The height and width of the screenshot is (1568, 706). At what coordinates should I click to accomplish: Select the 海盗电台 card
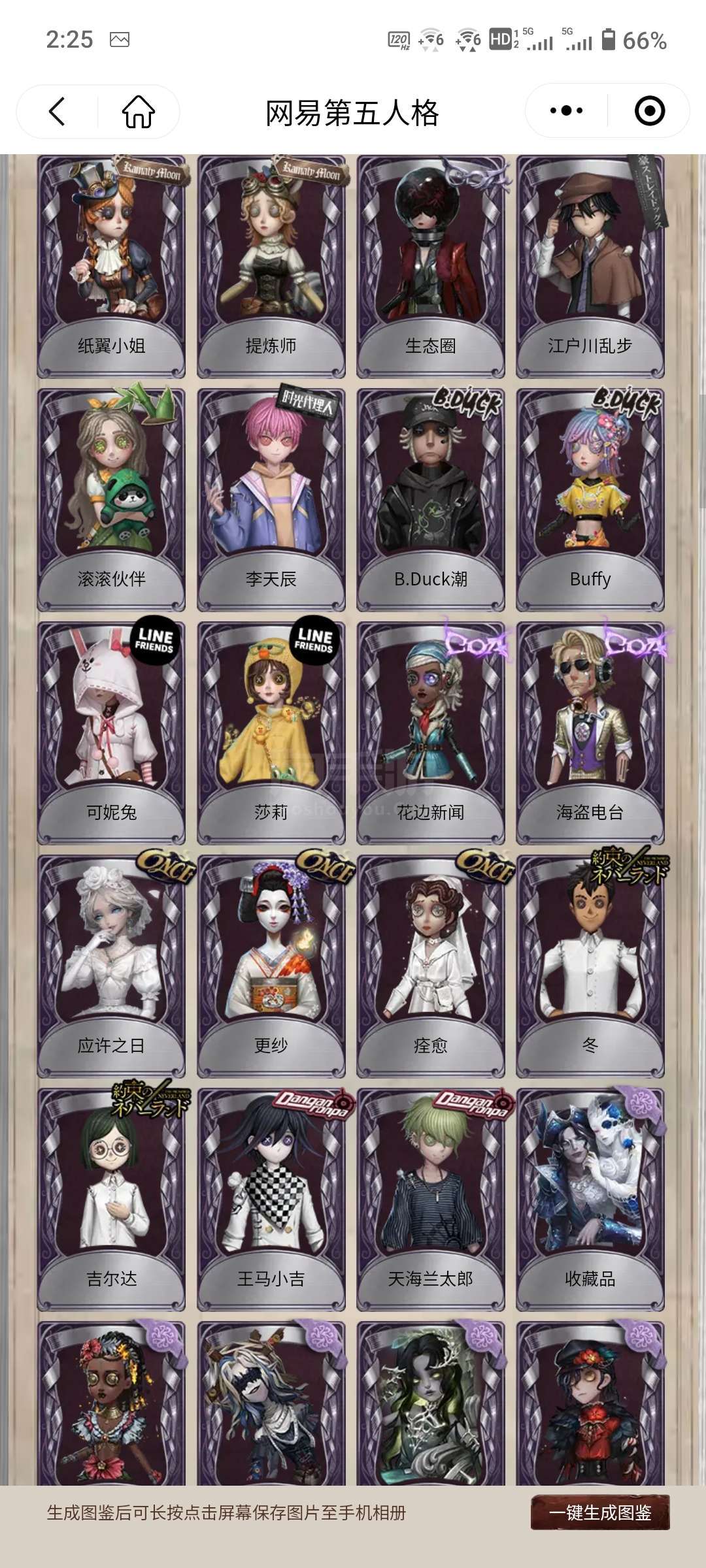pyautogui.click(x=590, y=733)
